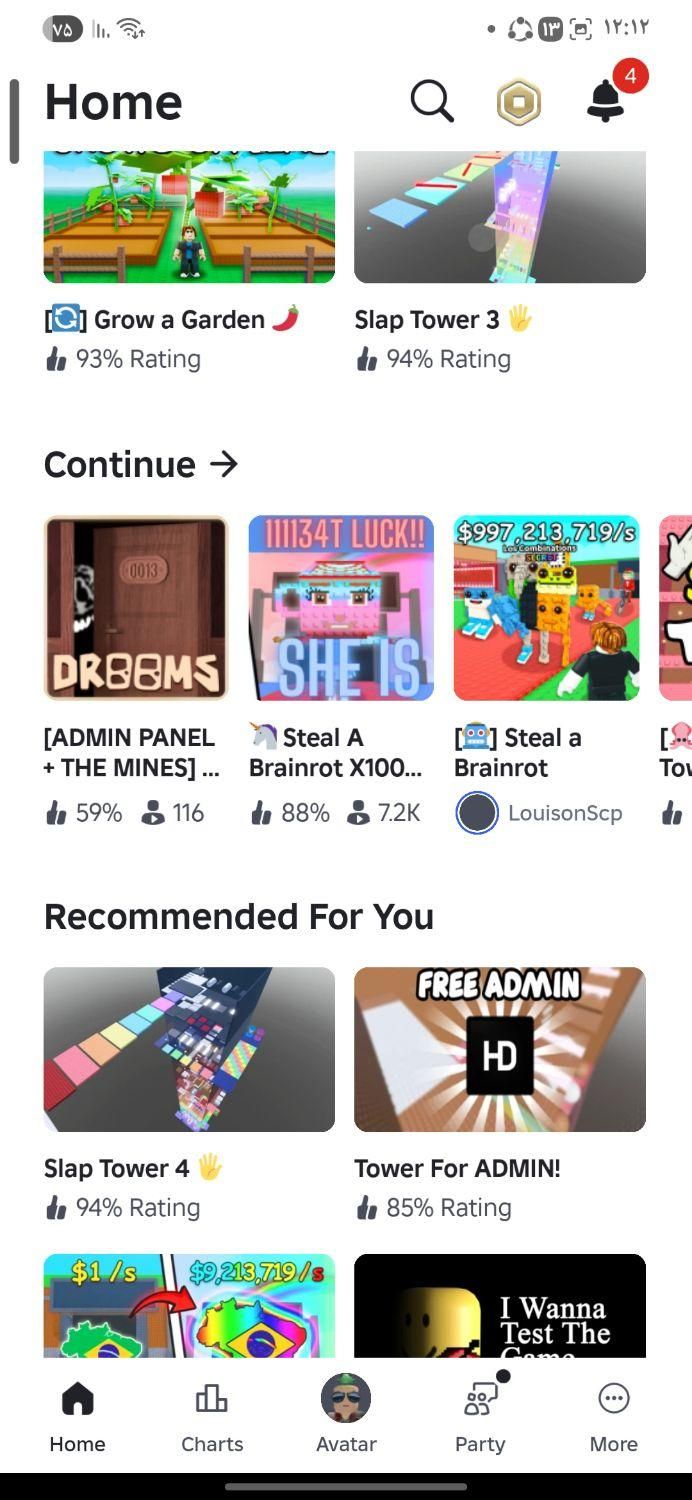Open the notifications bell
692x1500 pixels.
click(x=606, y=101)
